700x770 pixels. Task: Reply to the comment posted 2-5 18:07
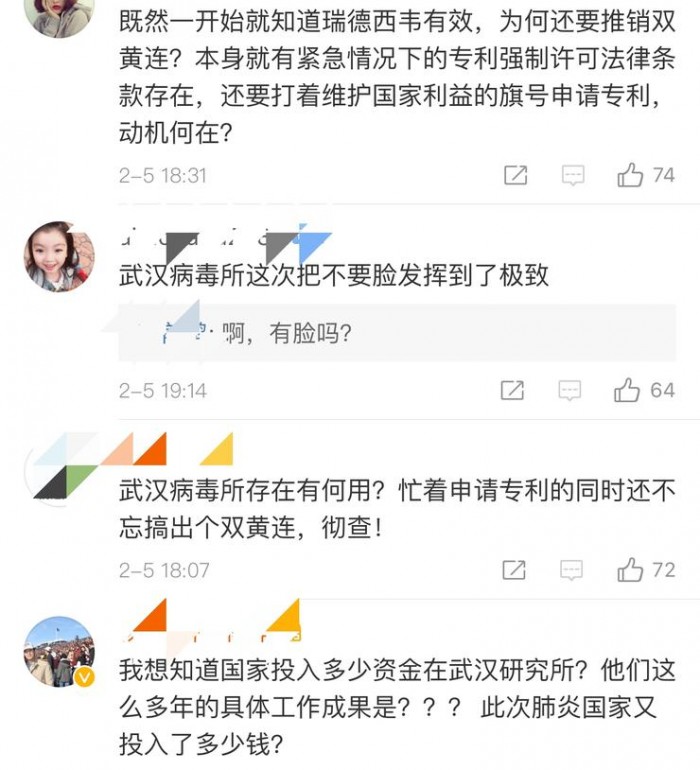coord(572,571)
